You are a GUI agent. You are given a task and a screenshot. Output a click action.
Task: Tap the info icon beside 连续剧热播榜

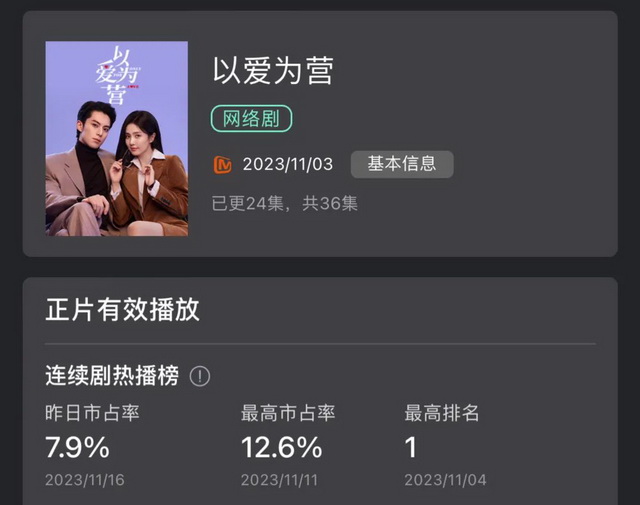(200, 376)
